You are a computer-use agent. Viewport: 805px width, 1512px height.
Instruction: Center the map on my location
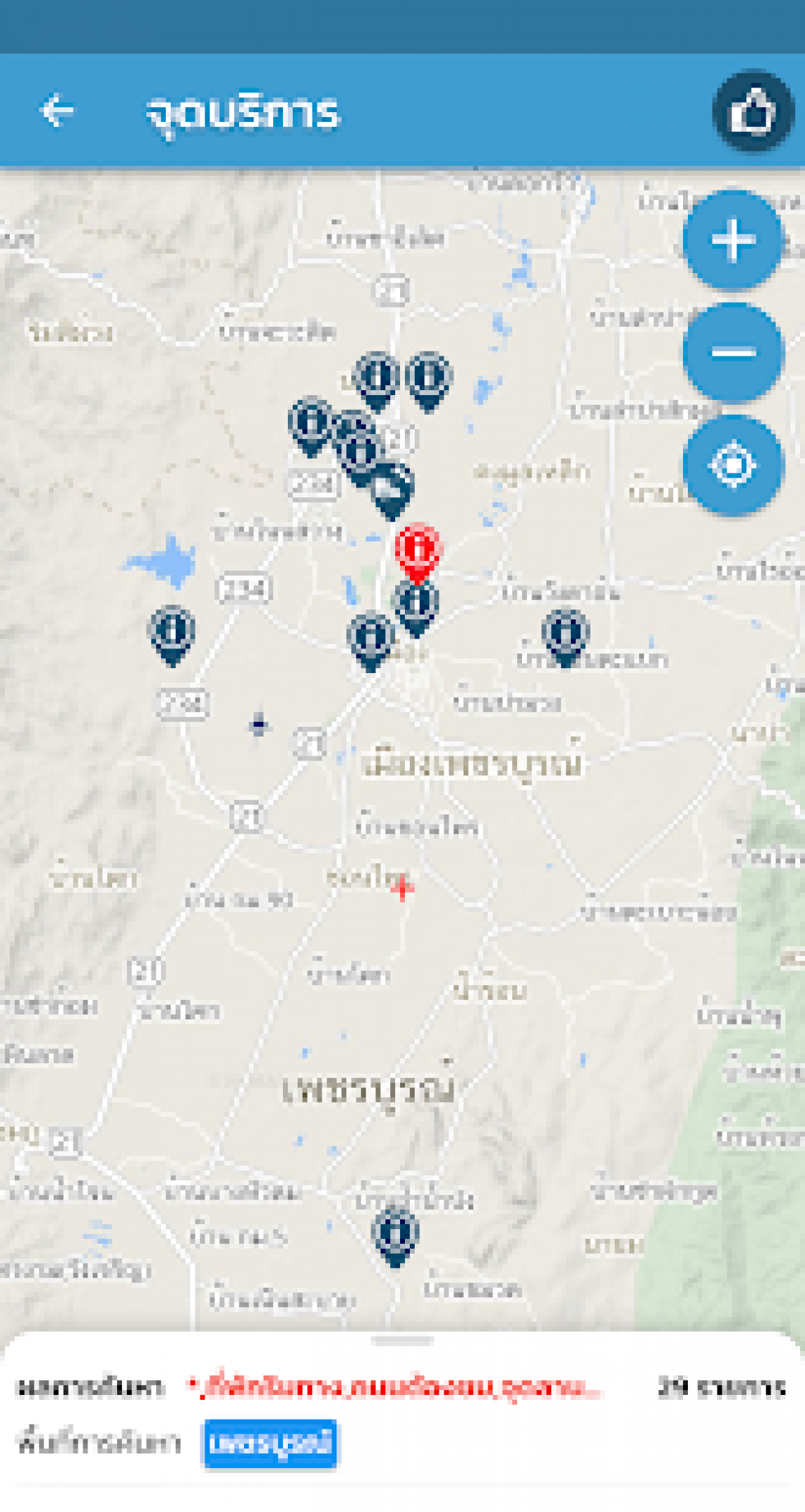coord(733,465)
